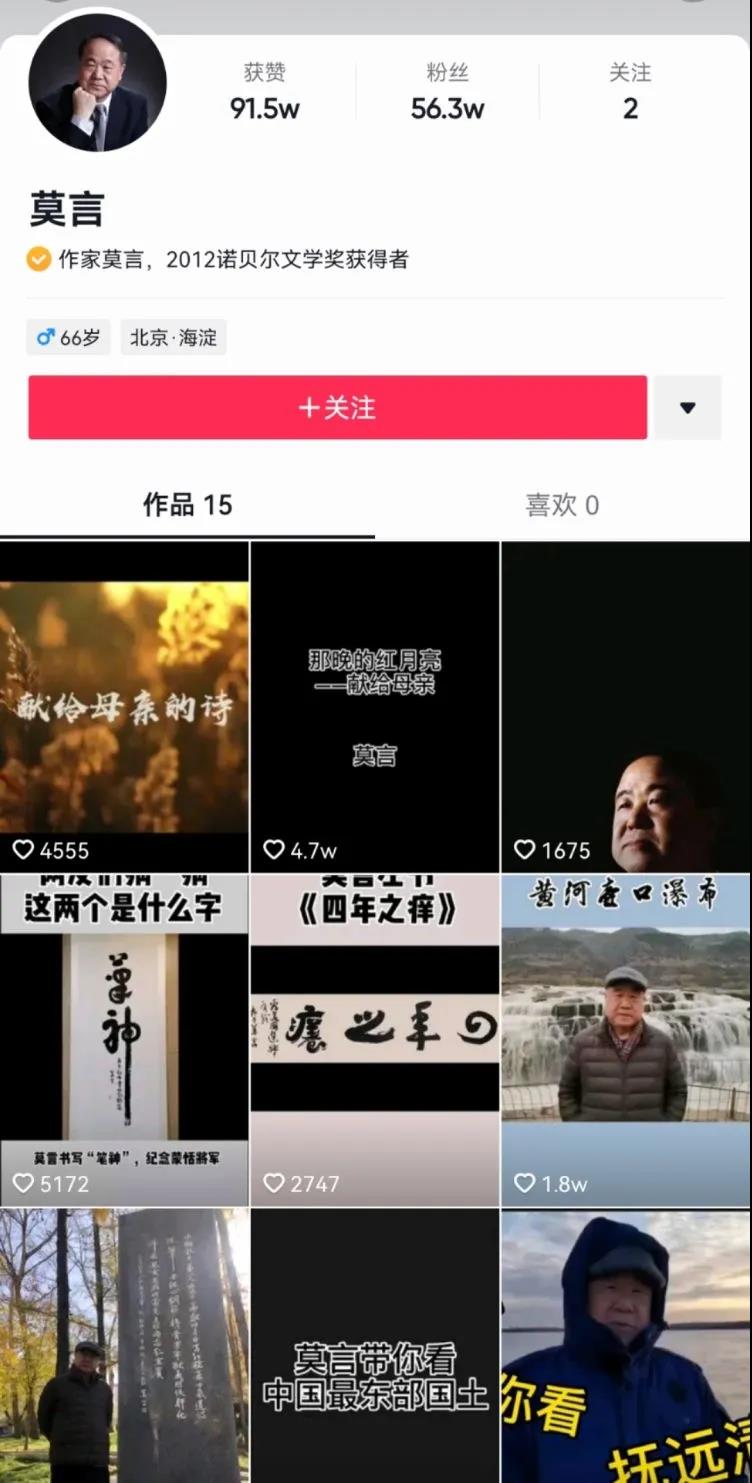Open the profile avatar photo
The height and width of the screenshot is (1483, 752).
[x=97, y=83]
